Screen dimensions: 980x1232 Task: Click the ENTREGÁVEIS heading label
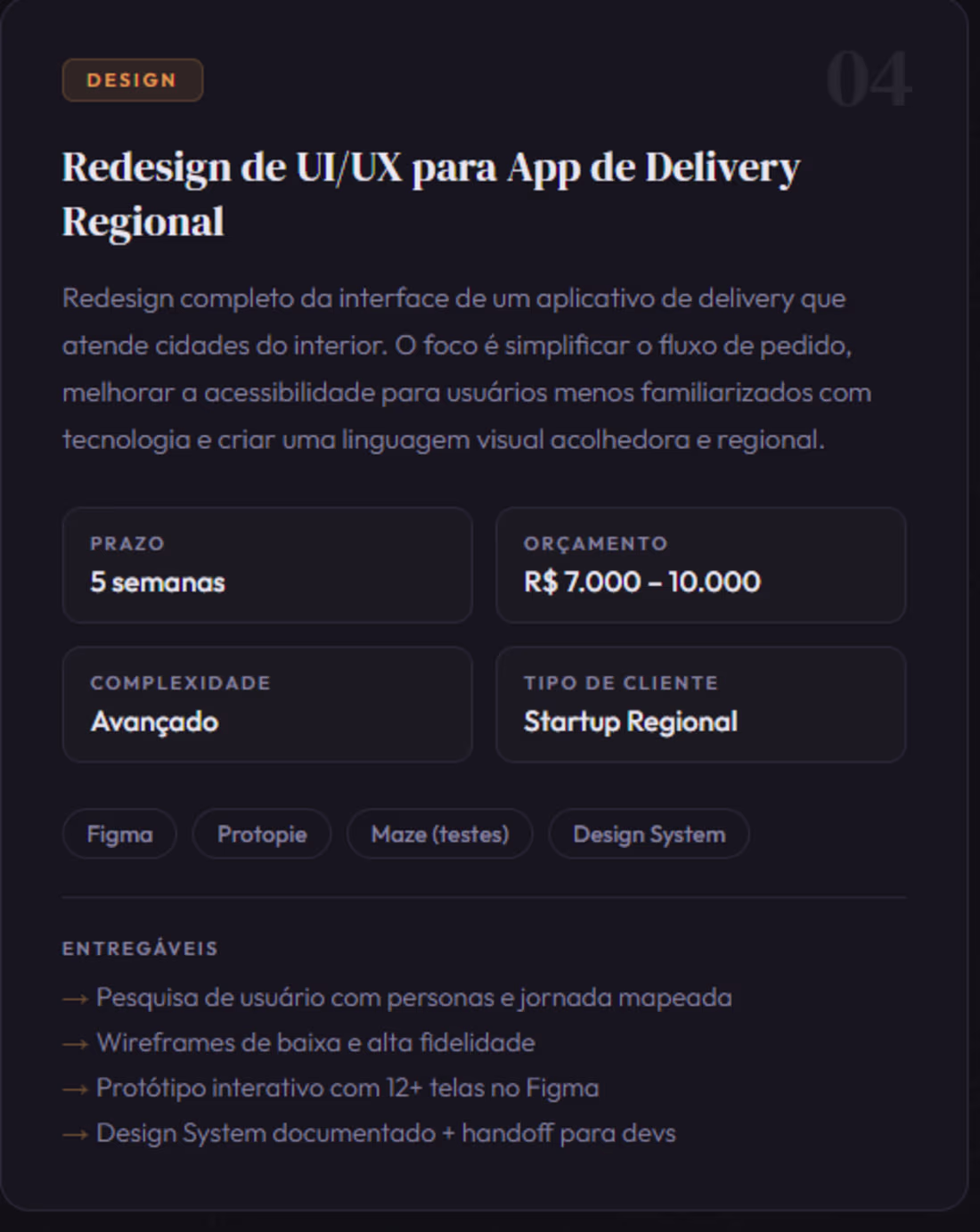pos(140,948)
